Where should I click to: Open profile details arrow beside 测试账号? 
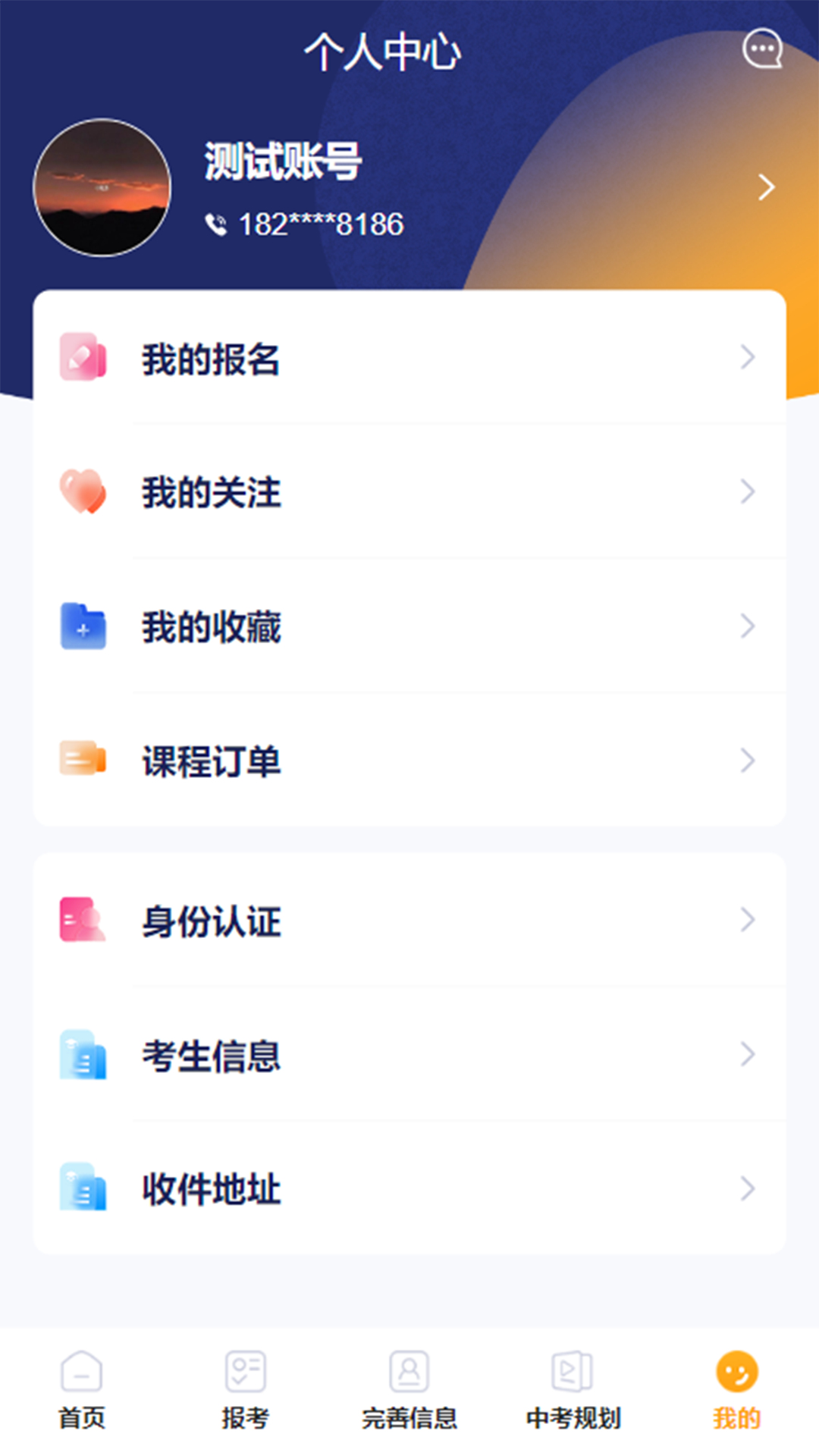(x=767, y=187)
